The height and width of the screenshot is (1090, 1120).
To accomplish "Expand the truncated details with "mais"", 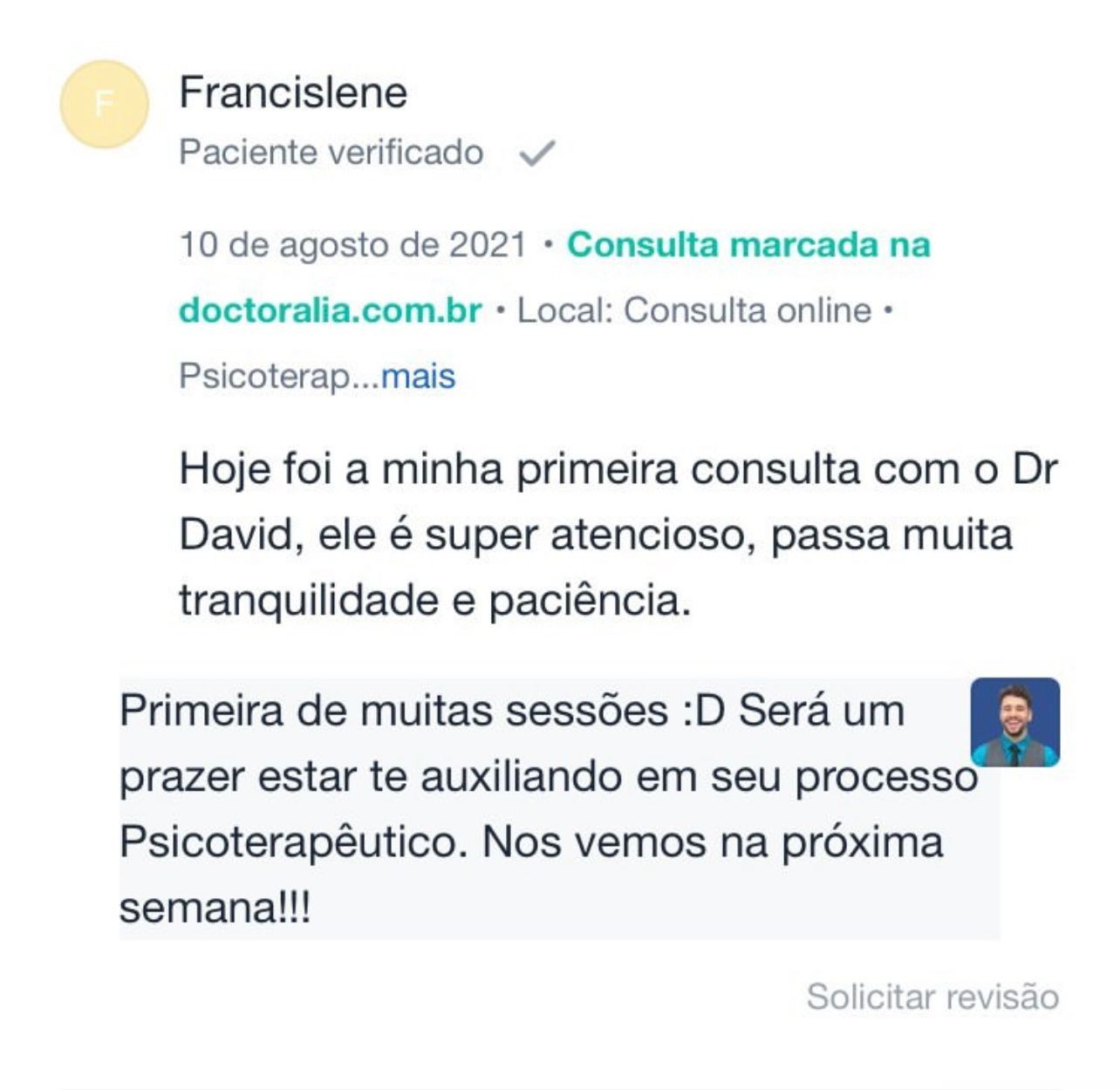I will 419,377.
